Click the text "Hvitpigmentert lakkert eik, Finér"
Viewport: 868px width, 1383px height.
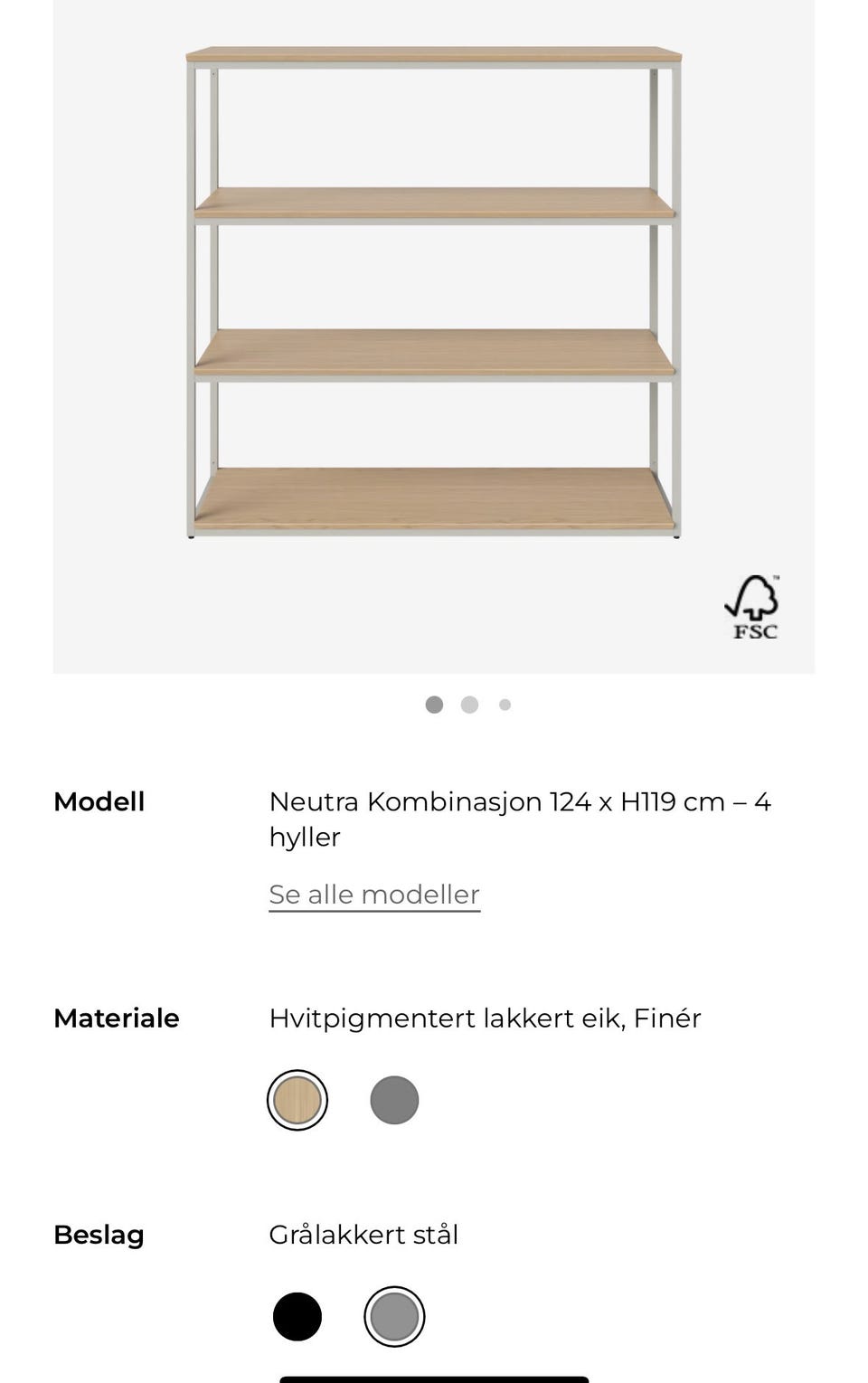(x=485, y=1018)
